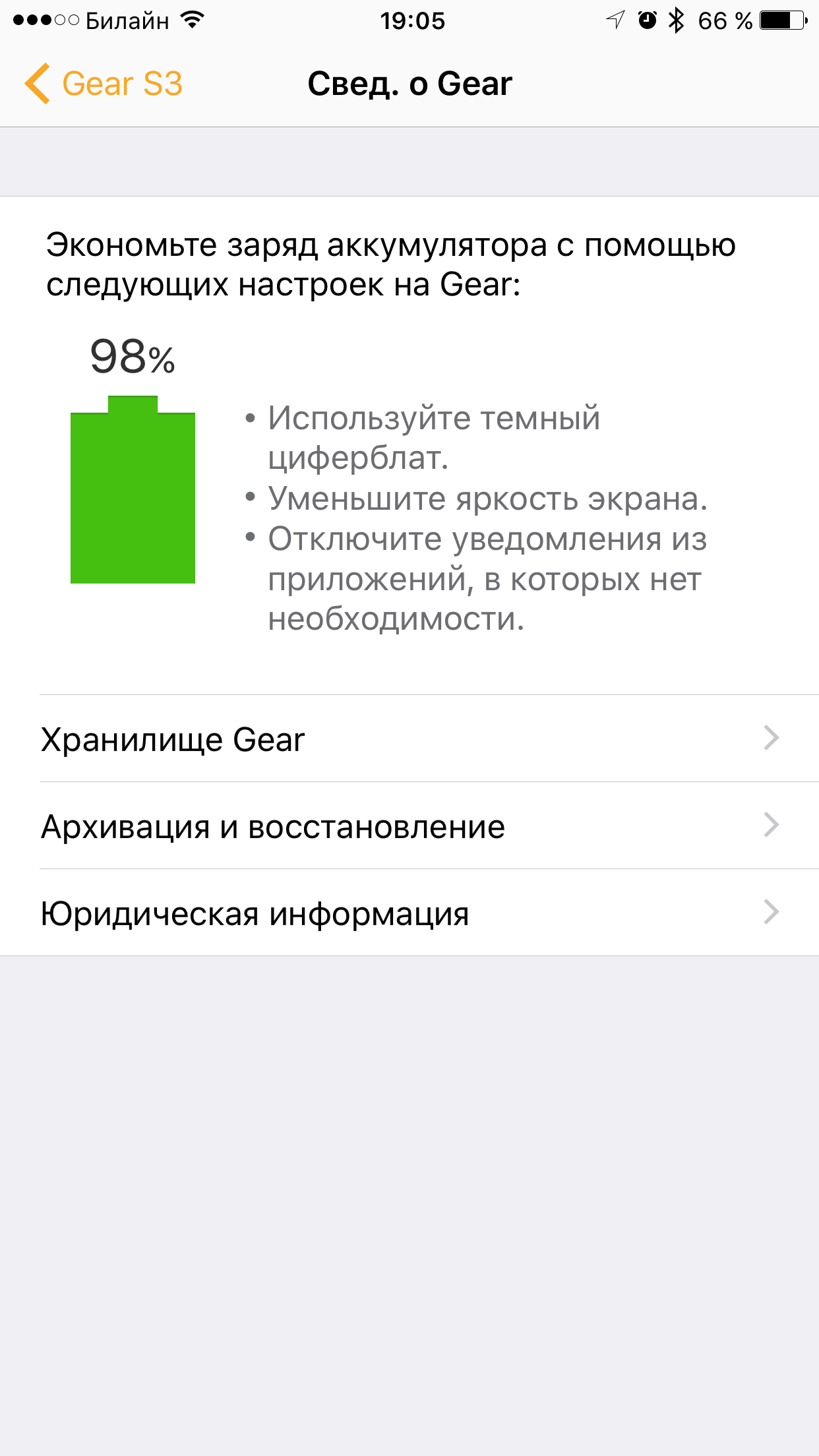Open Хранилище Gear
The image size is (819, 1456).
tap(409, 739)
